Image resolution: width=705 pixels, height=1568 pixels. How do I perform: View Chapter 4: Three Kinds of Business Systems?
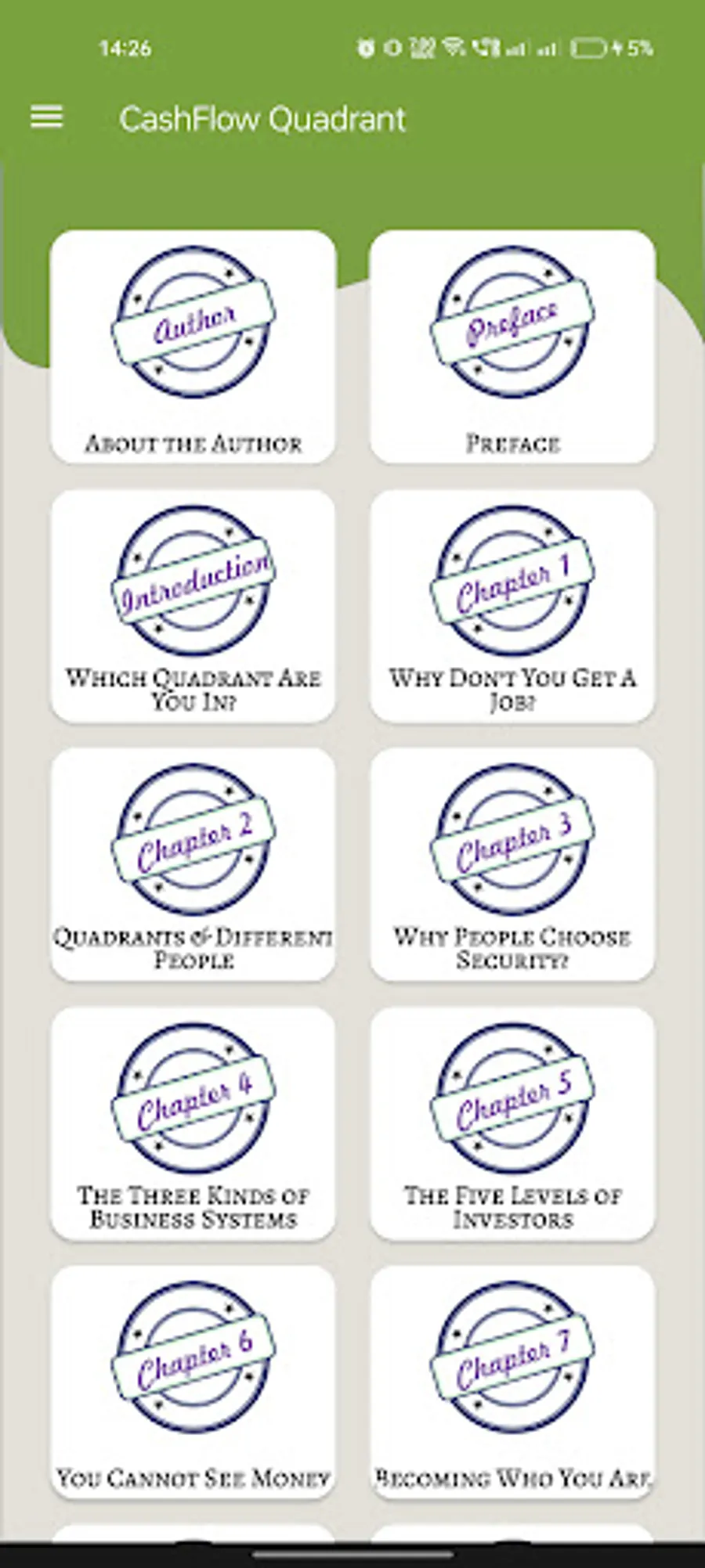[x=193, y=1123]
